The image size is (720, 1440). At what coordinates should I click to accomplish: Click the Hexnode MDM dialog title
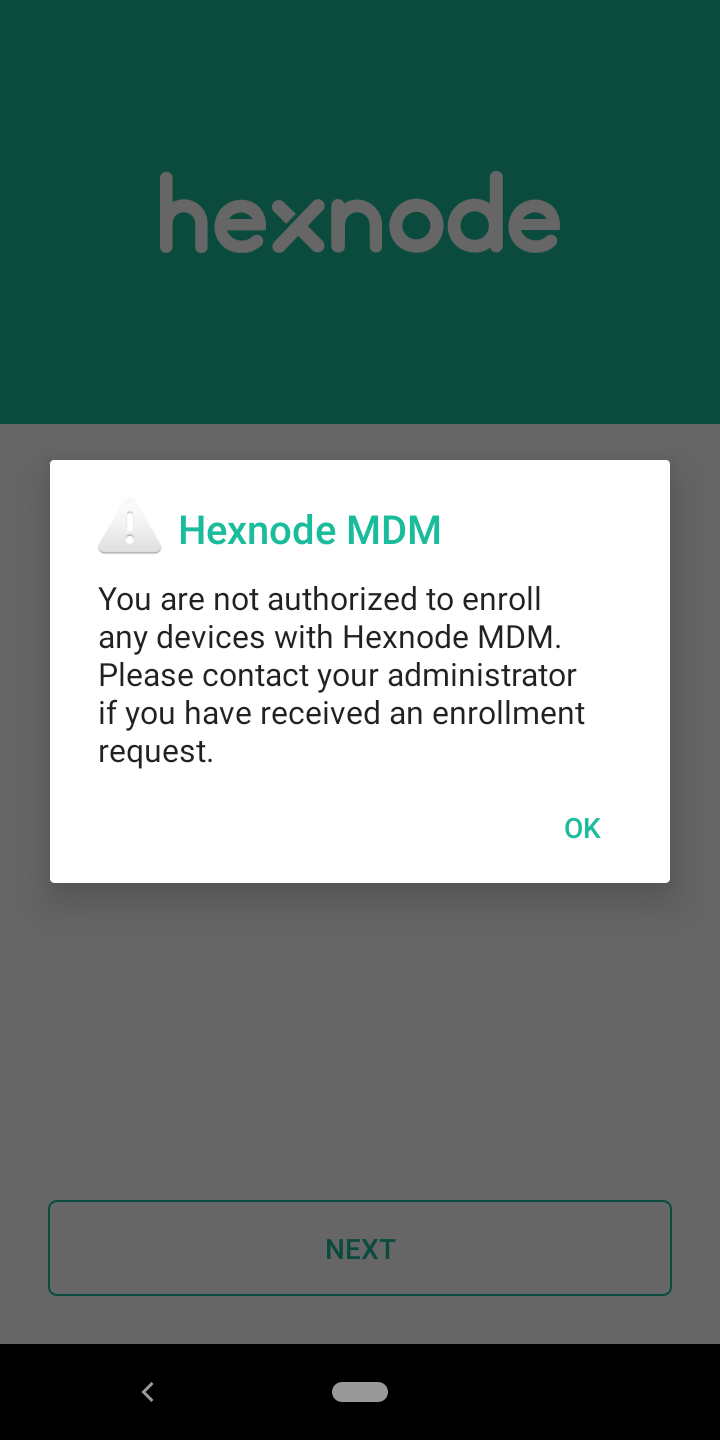pyautogui.click(x=310, y=530)
